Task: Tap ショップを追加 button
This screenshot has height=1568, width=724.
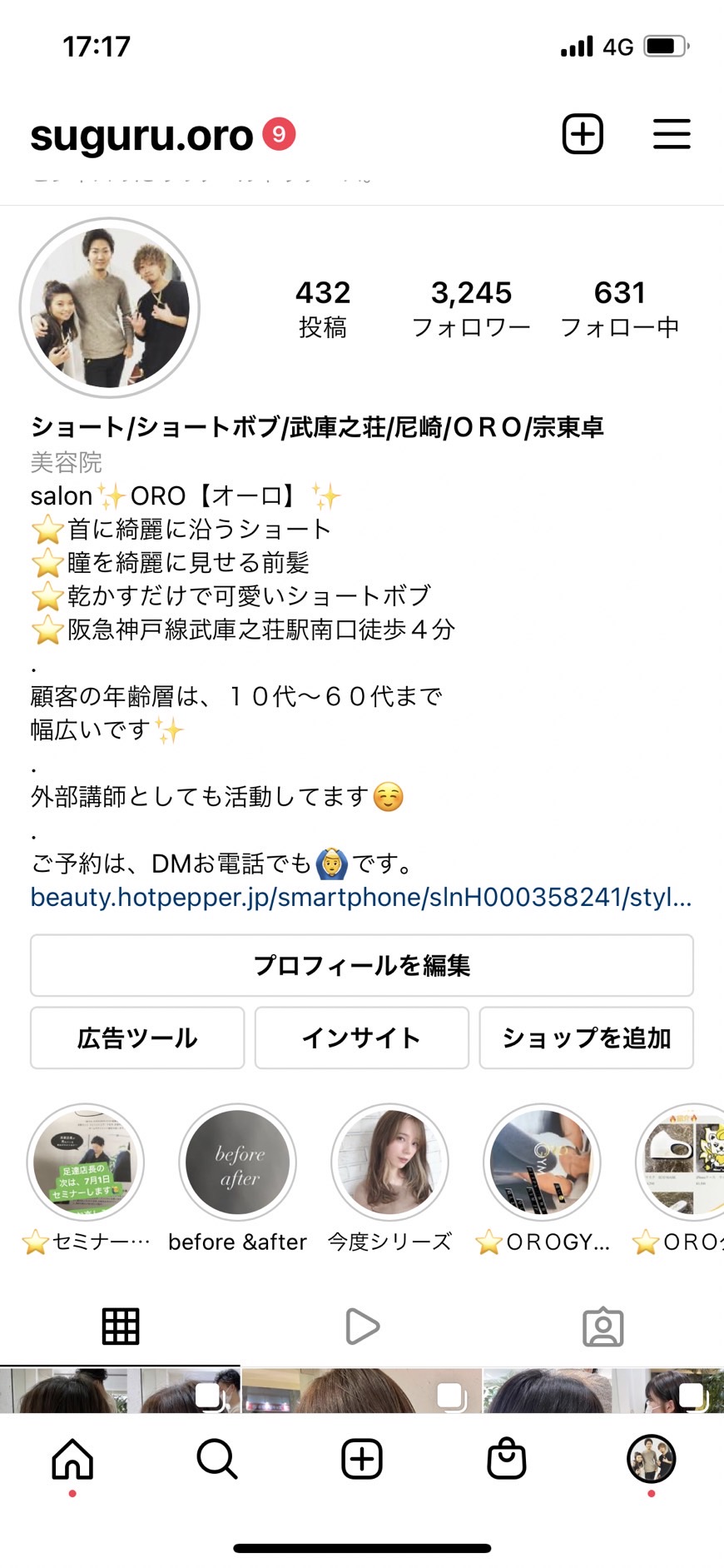Action: tap(586, 1038)
